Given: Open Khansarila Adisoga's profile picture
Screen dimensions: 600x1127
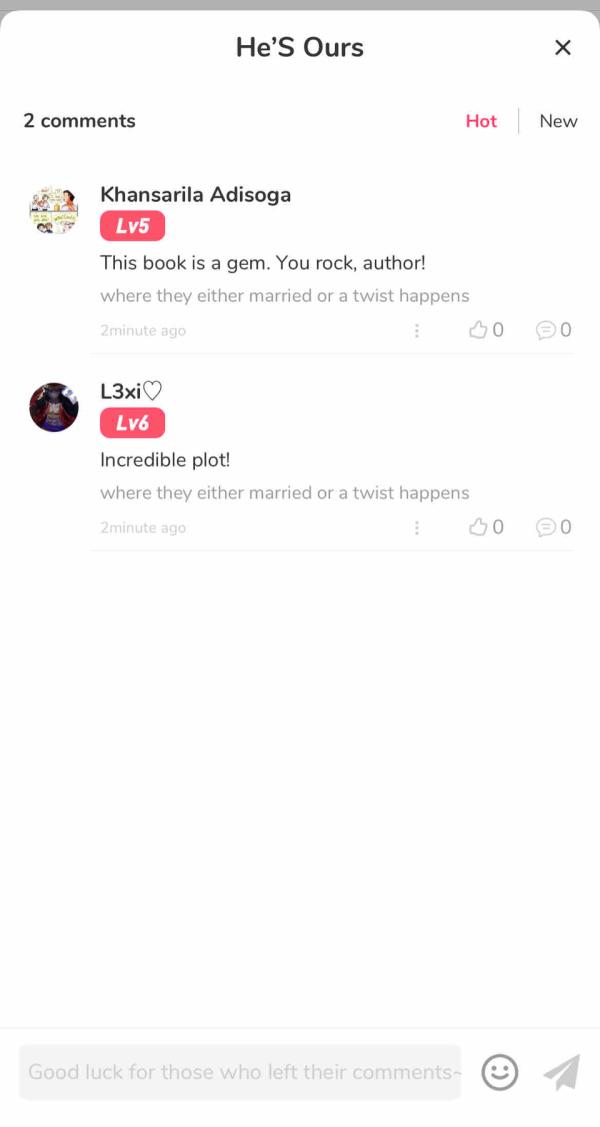Looking at the screenshot, I should 54,210.
